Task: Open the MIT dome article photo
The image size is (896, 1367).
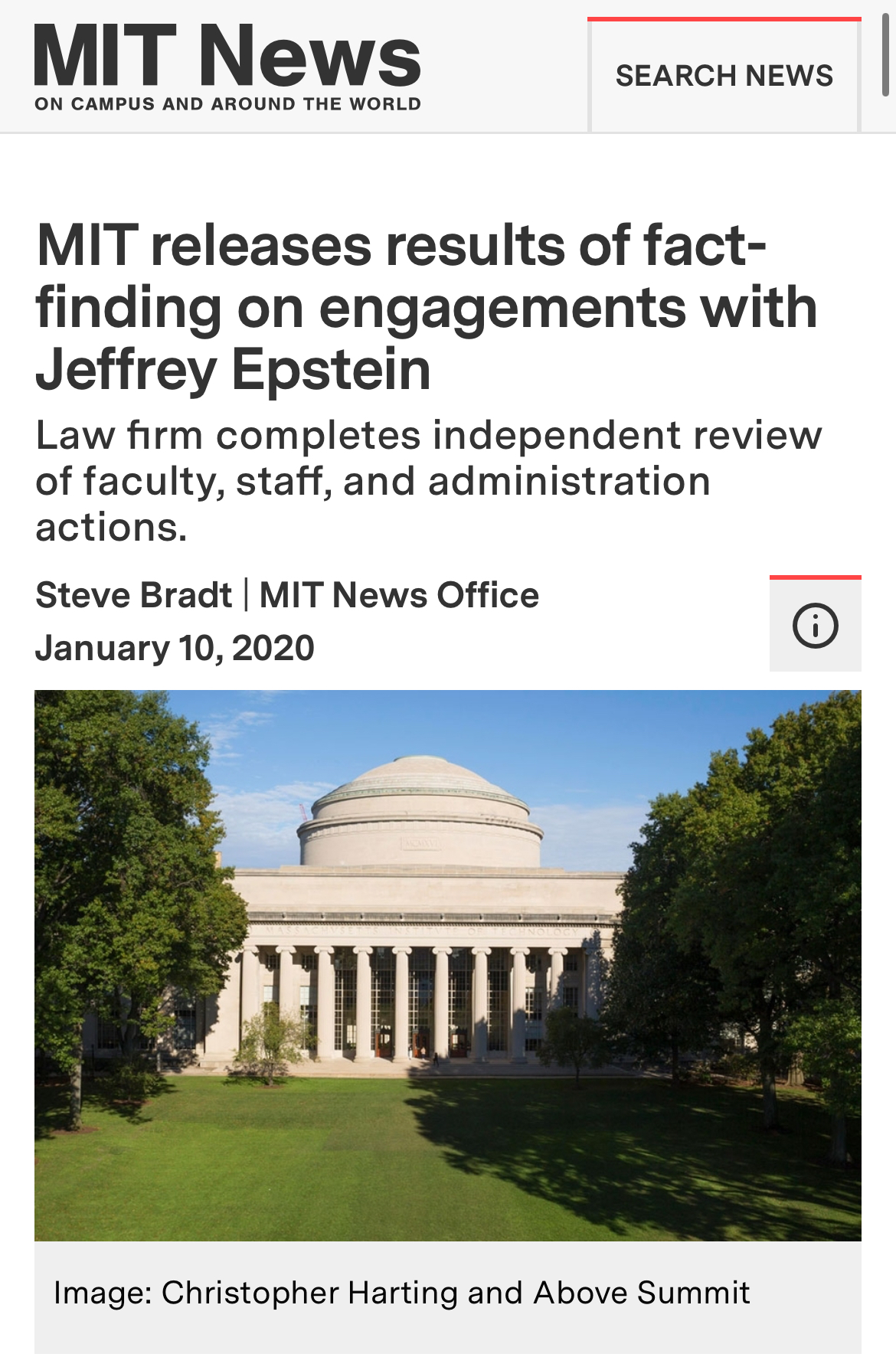Action: click(448, 965)
